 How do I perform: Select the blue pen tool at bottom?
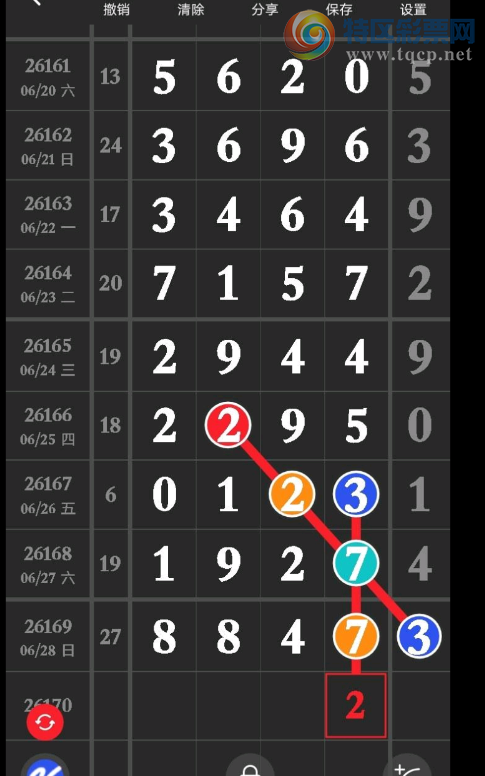coord(45,766)
